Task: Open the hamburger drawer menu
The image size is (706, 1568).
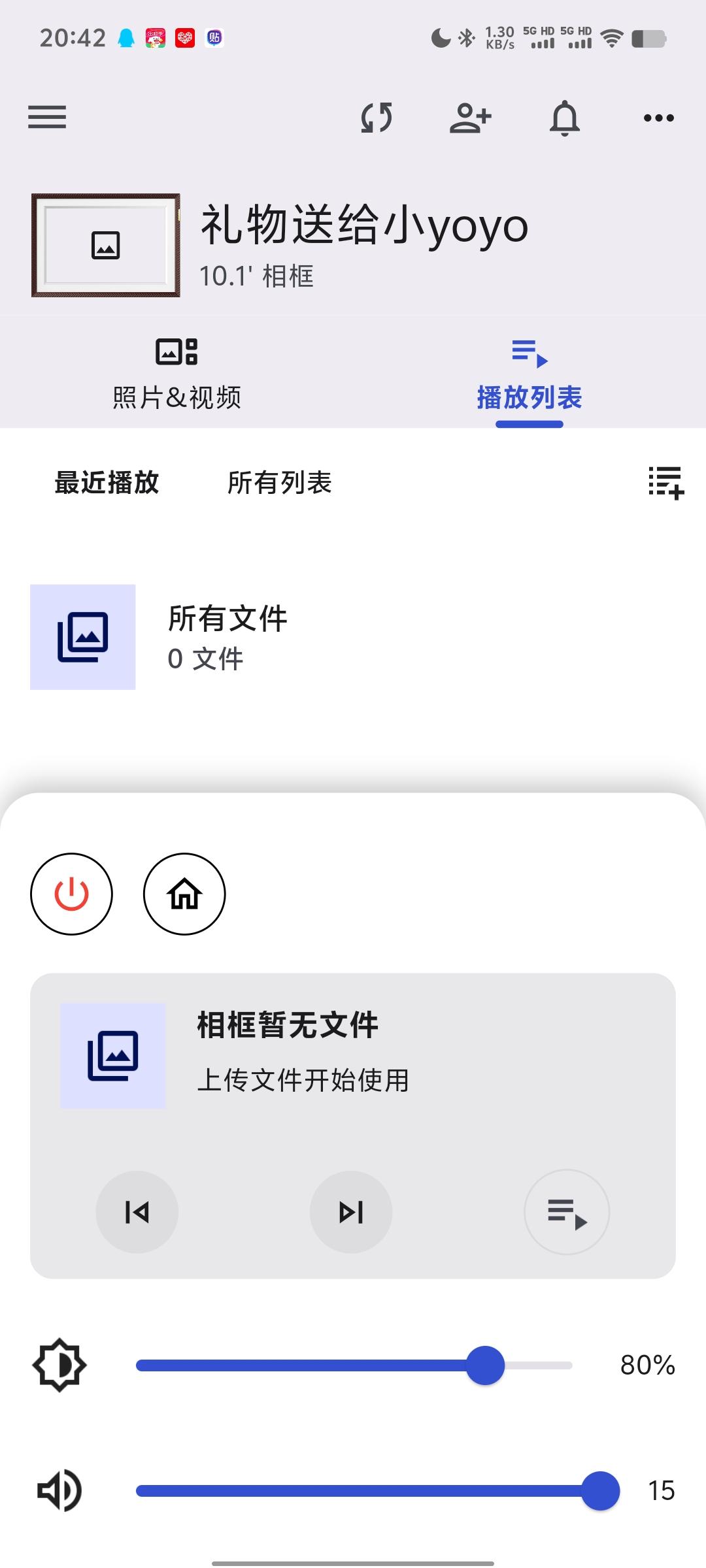Action: pos(47,118)
